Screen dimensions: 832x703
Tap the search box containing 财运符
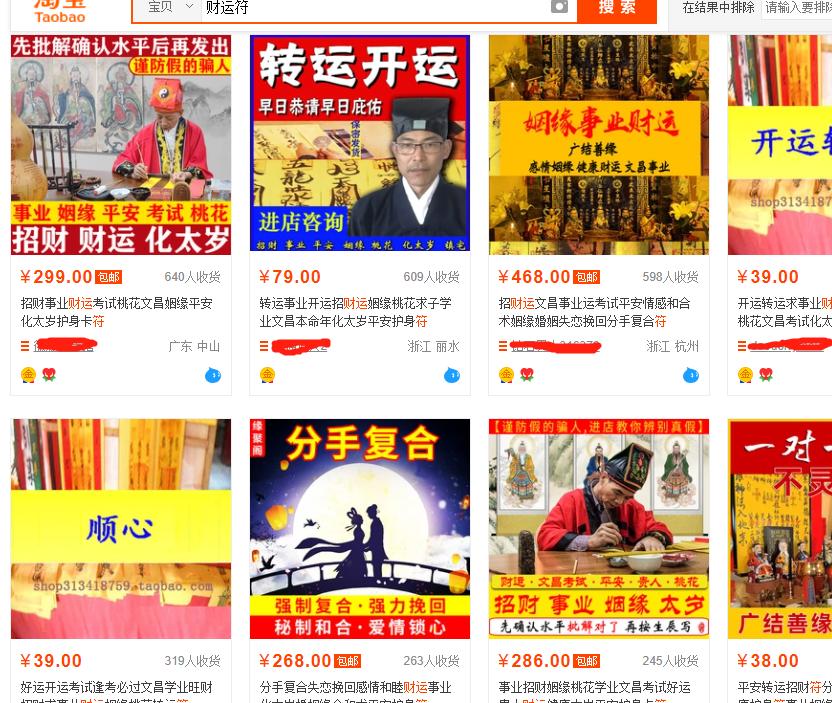[370, 7]
